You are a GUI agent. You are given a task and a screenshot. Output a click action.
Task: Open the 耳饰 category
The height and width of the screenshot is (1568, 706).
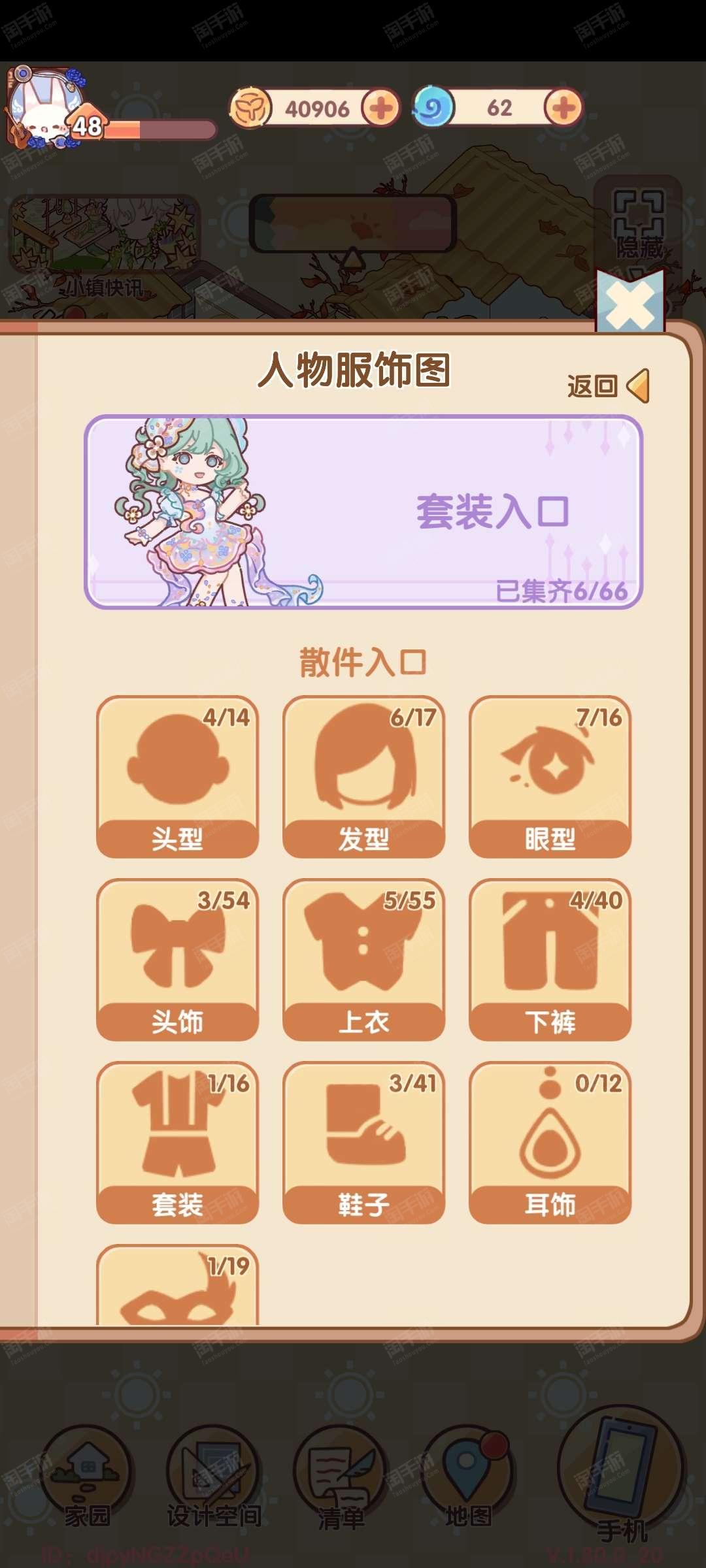pos(550,1143)
